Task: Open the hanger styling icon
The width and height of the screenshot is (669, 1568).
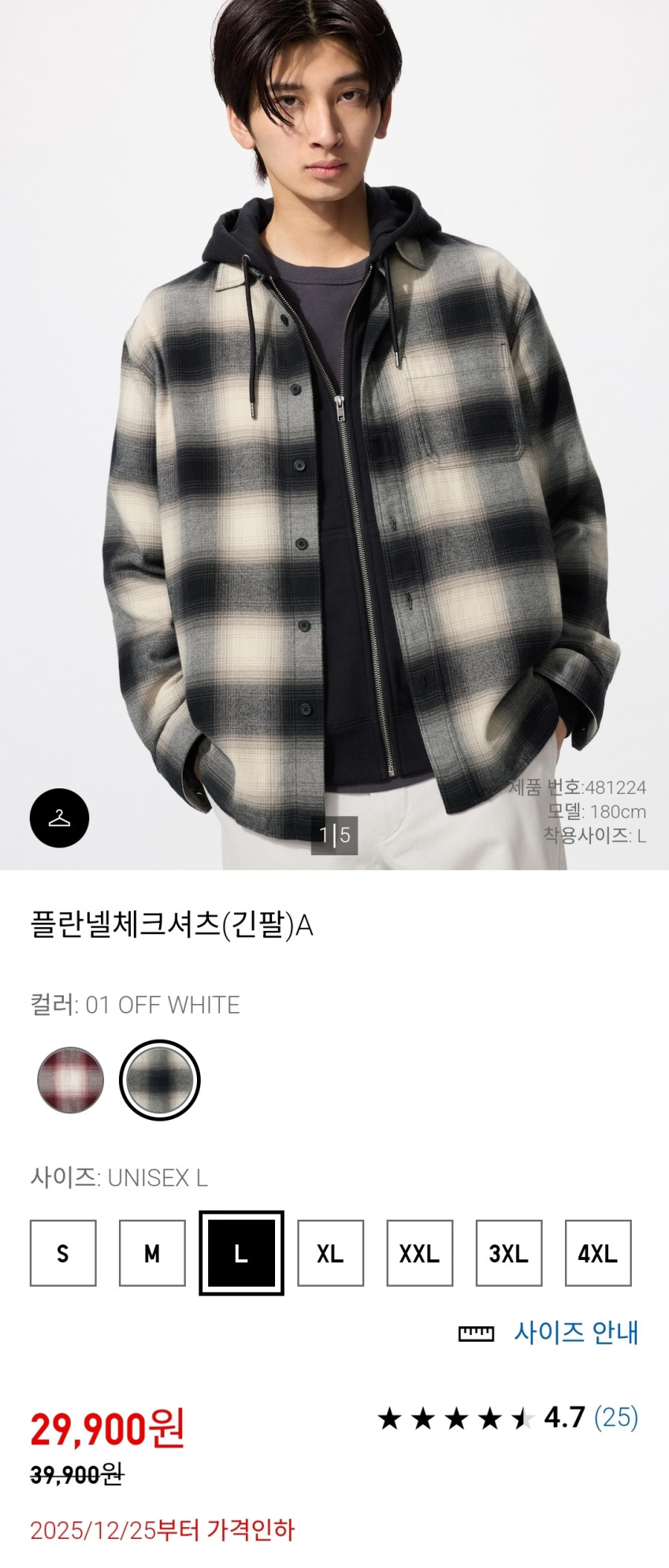Action: [x=59, y=818]
